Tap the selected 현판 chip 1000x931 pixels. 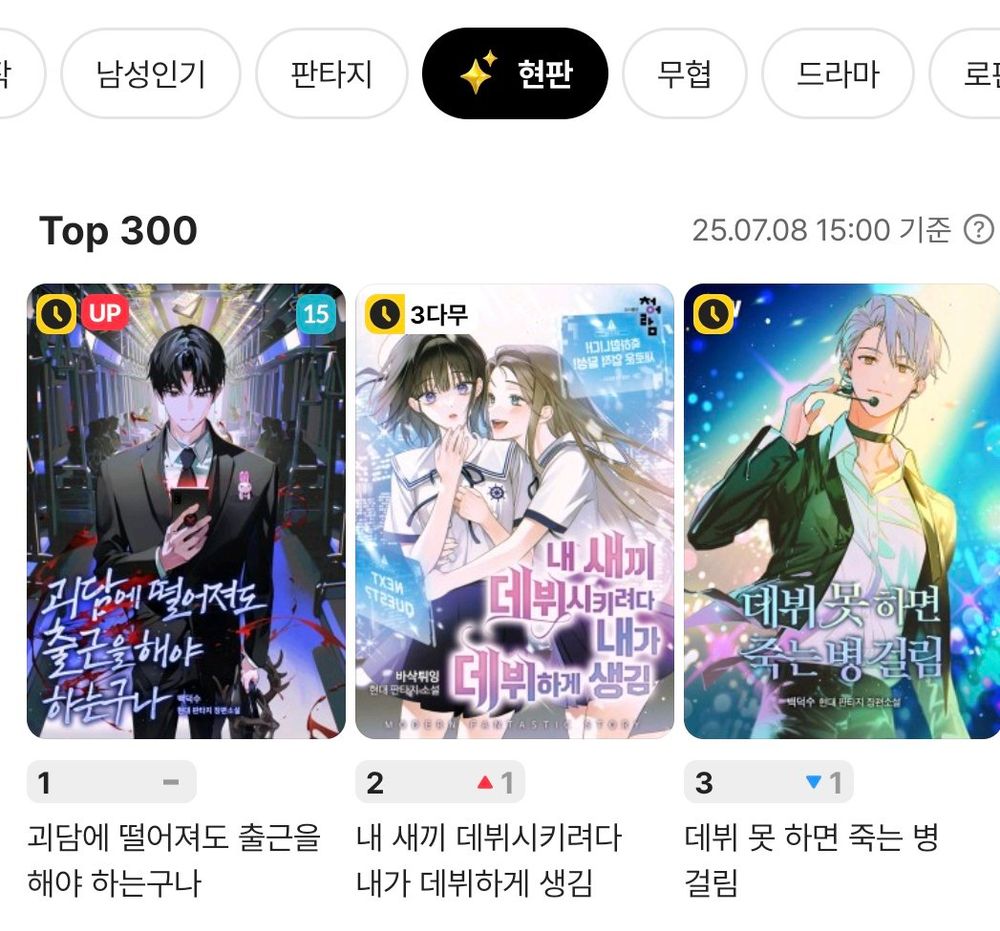tap(515, 73)
